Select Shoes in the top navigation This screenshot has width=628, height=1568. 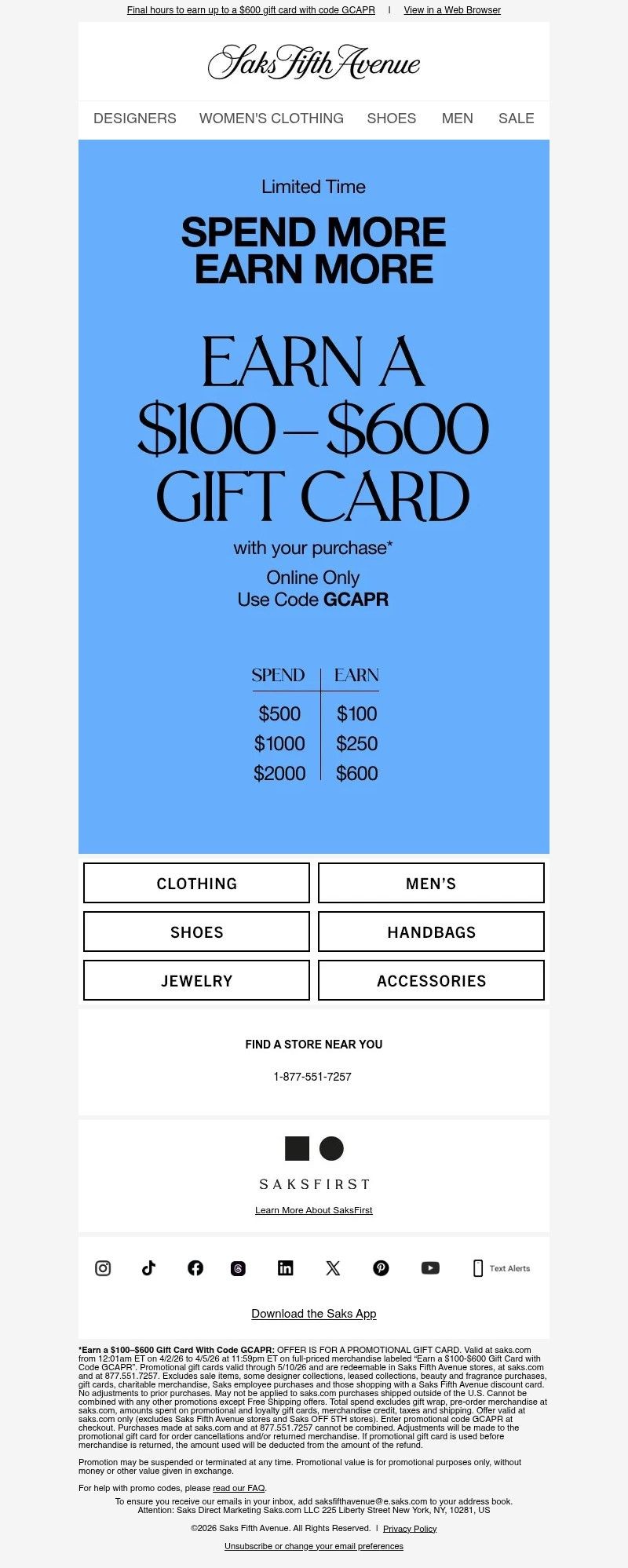pyautogui.click(x=392, y=119)
